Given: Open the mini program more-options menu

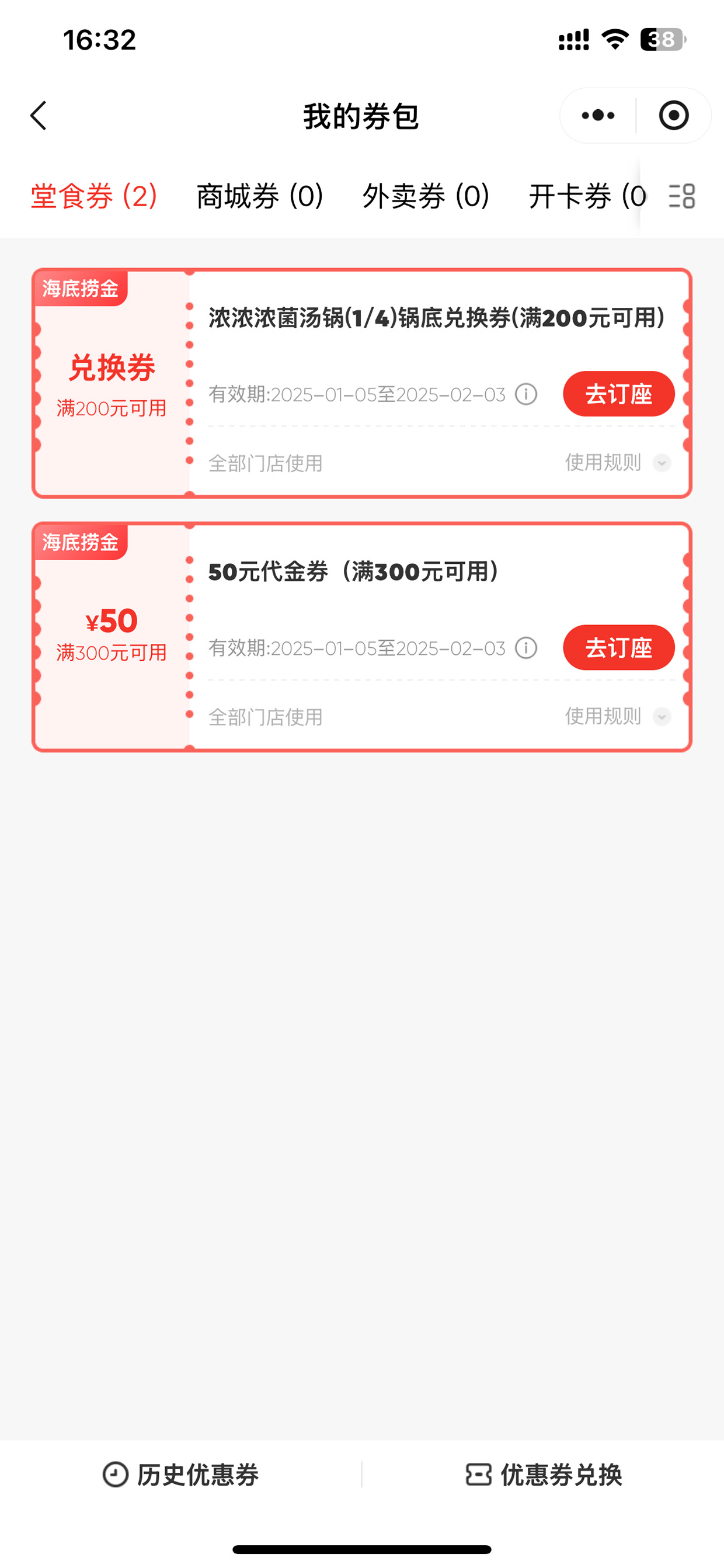Looking at the screenshot, I should click(x=597, y=116).
